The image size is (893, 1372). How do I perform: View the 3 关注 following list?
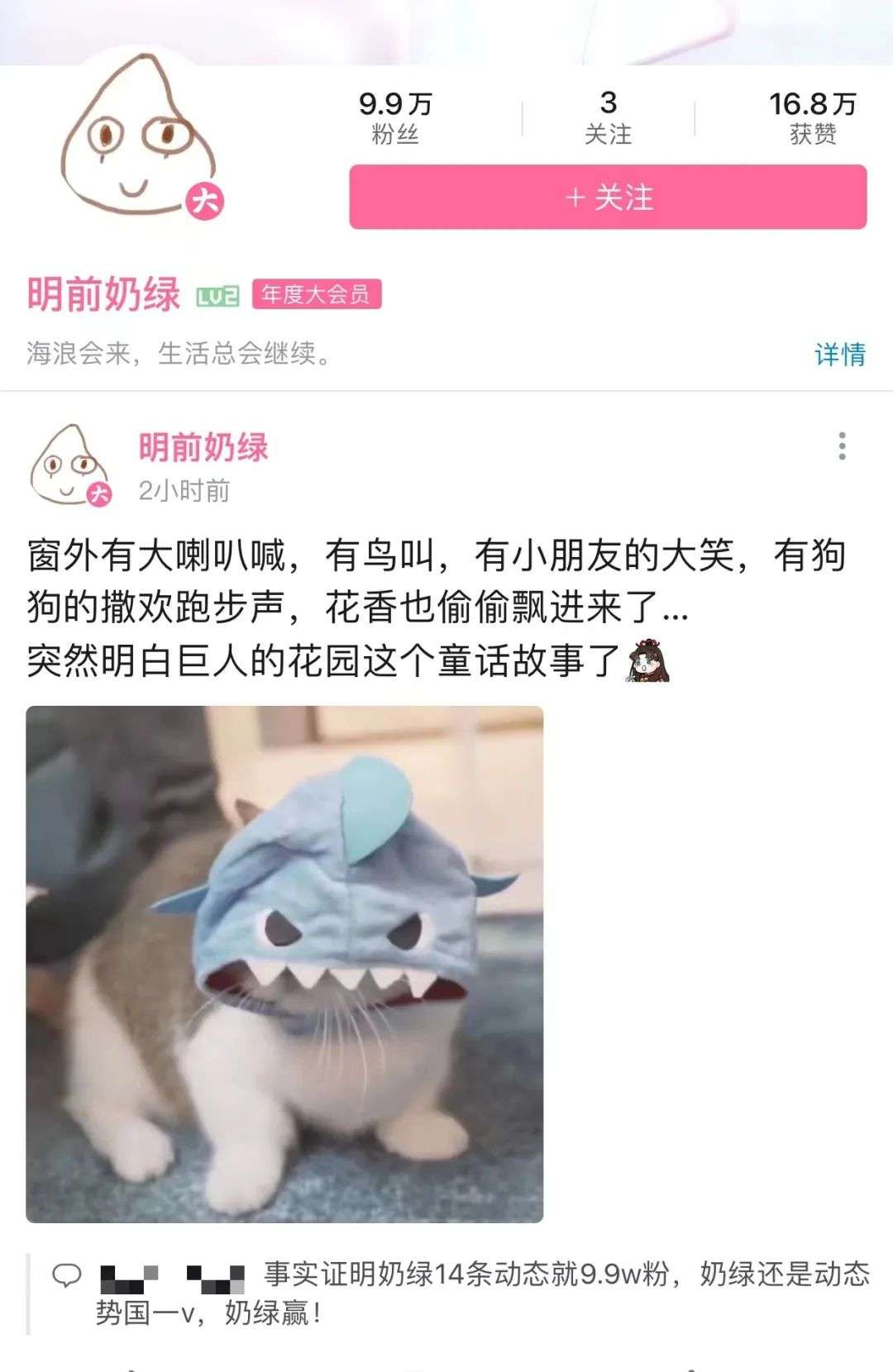point(608,117)
